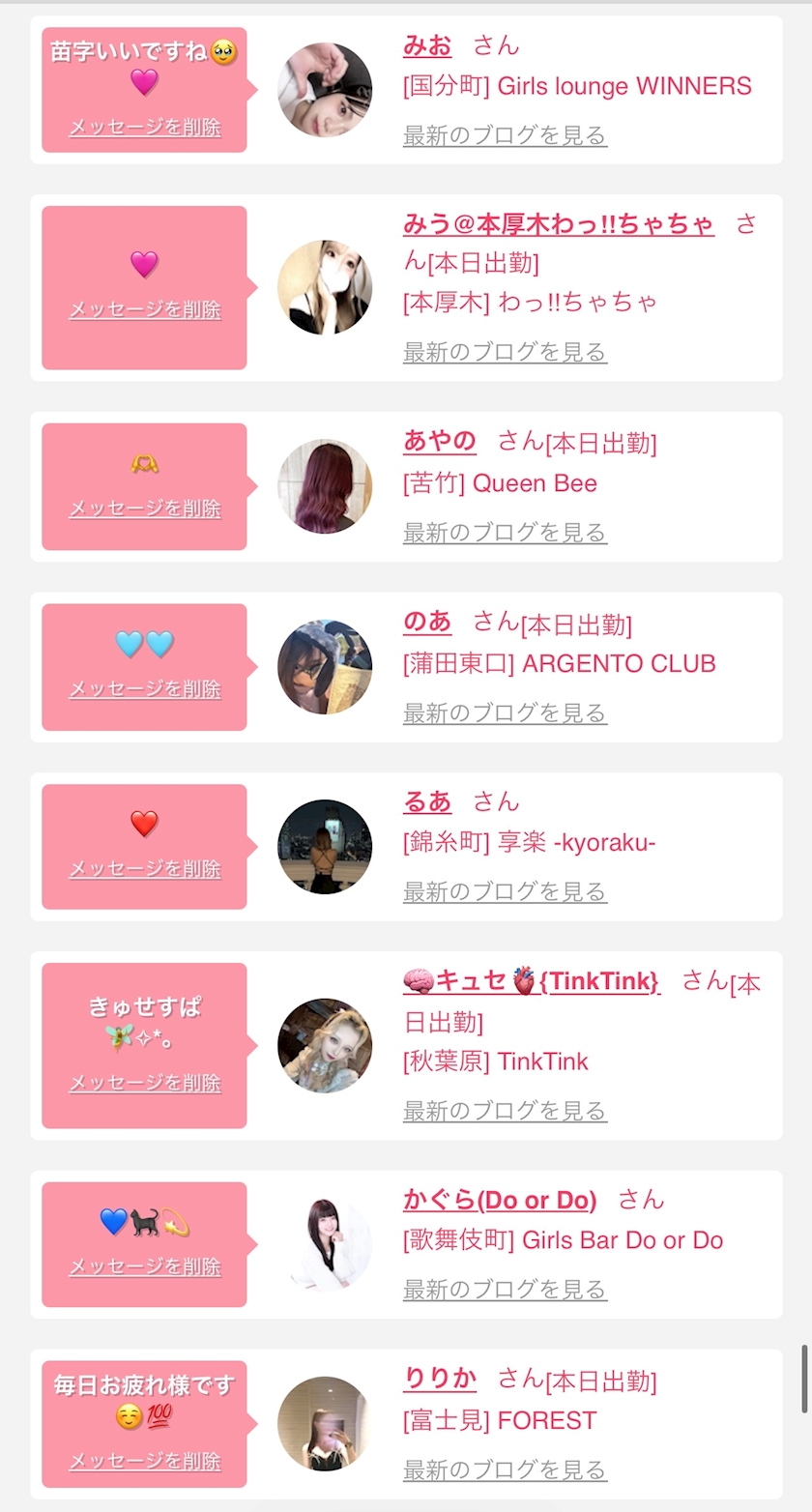Delete the message sent to あやの
This screenshot has width=812, height=1512.
click(x=145, y=508)
